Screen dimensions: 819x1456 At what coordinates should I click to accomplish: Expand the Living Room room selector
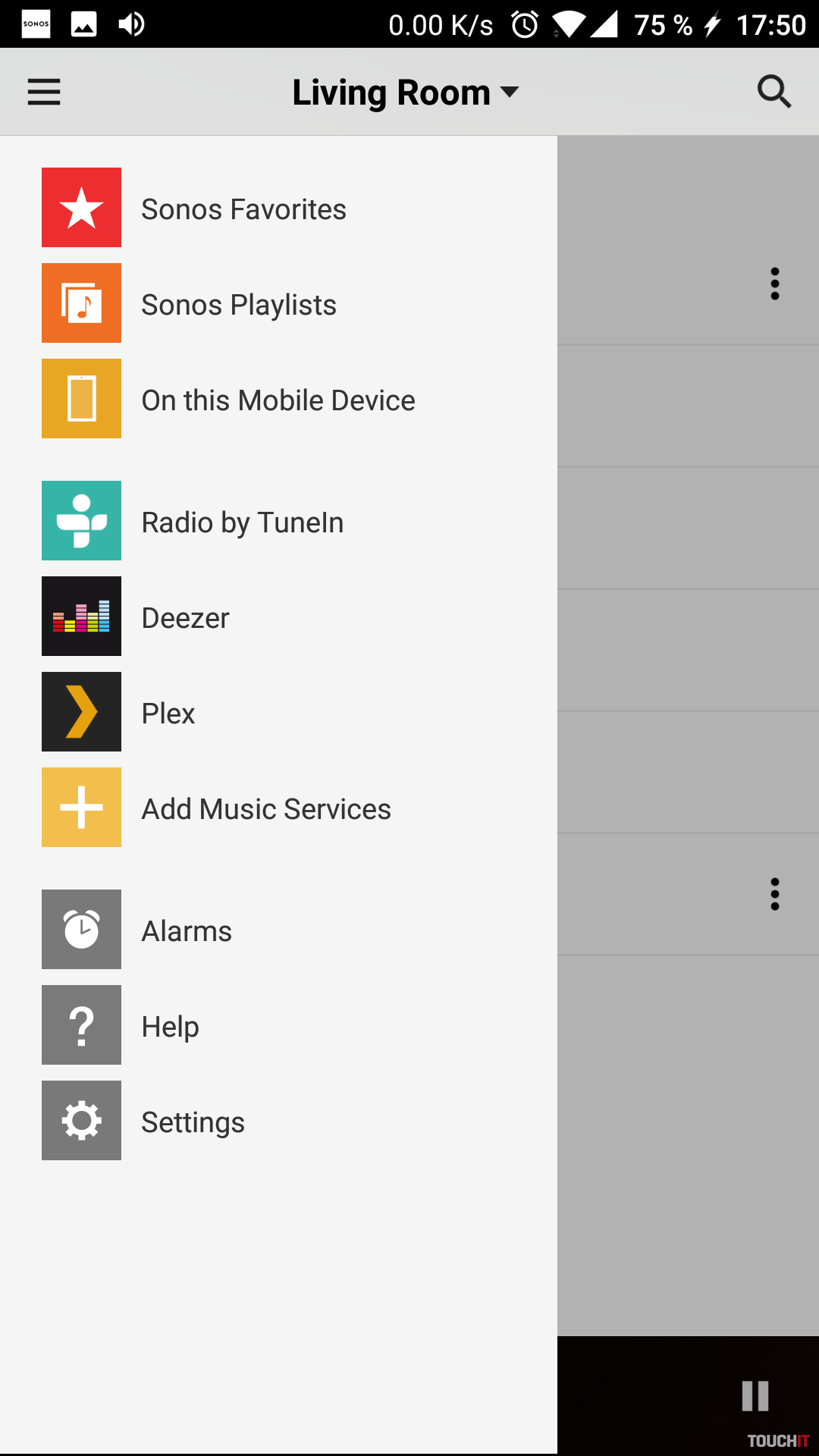[406, 93]
